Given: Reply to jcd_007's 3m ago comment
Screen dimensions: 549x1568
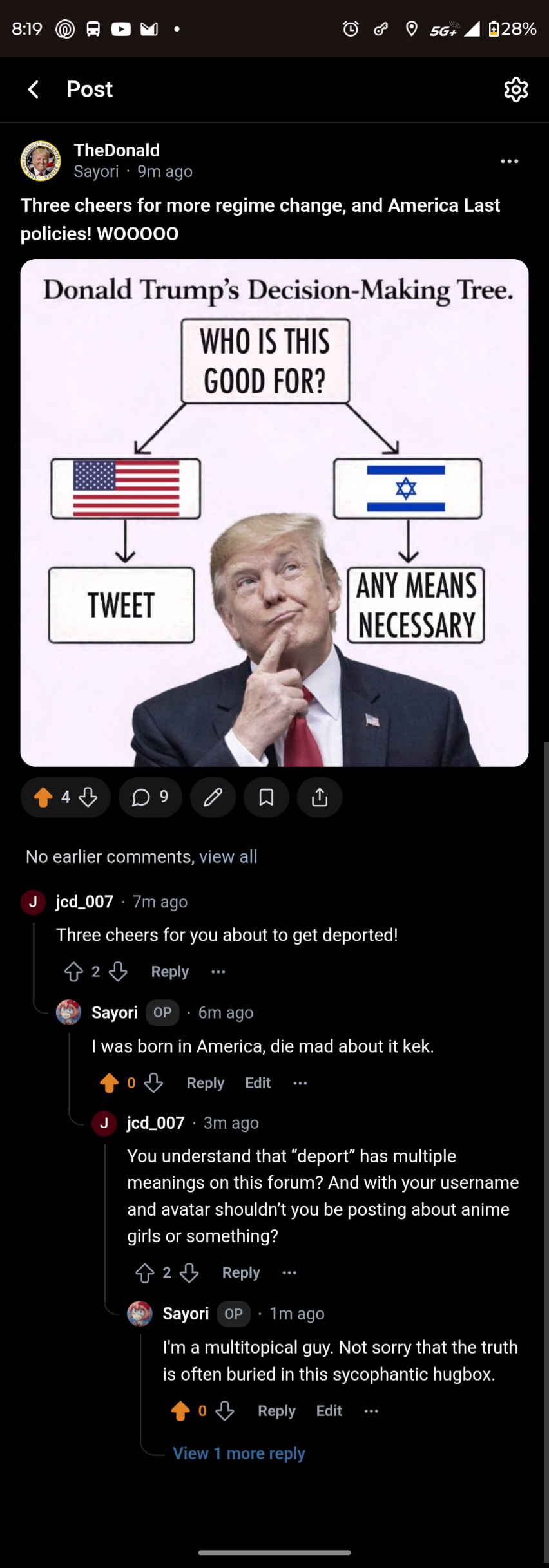Looking at the screenshot, I should coord(241,1273).
